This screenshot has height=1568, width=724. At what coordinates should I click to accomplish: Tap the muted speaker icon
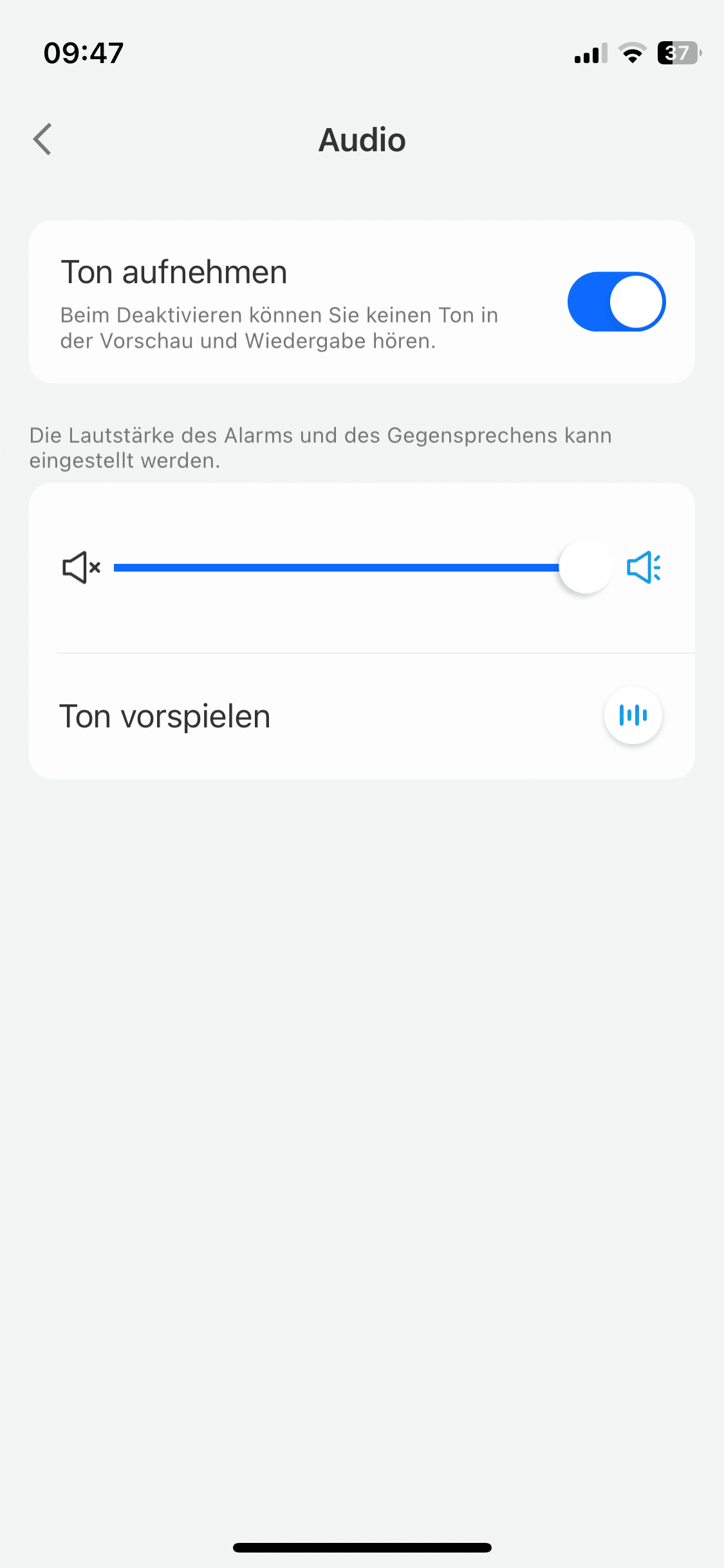[81, 568]
